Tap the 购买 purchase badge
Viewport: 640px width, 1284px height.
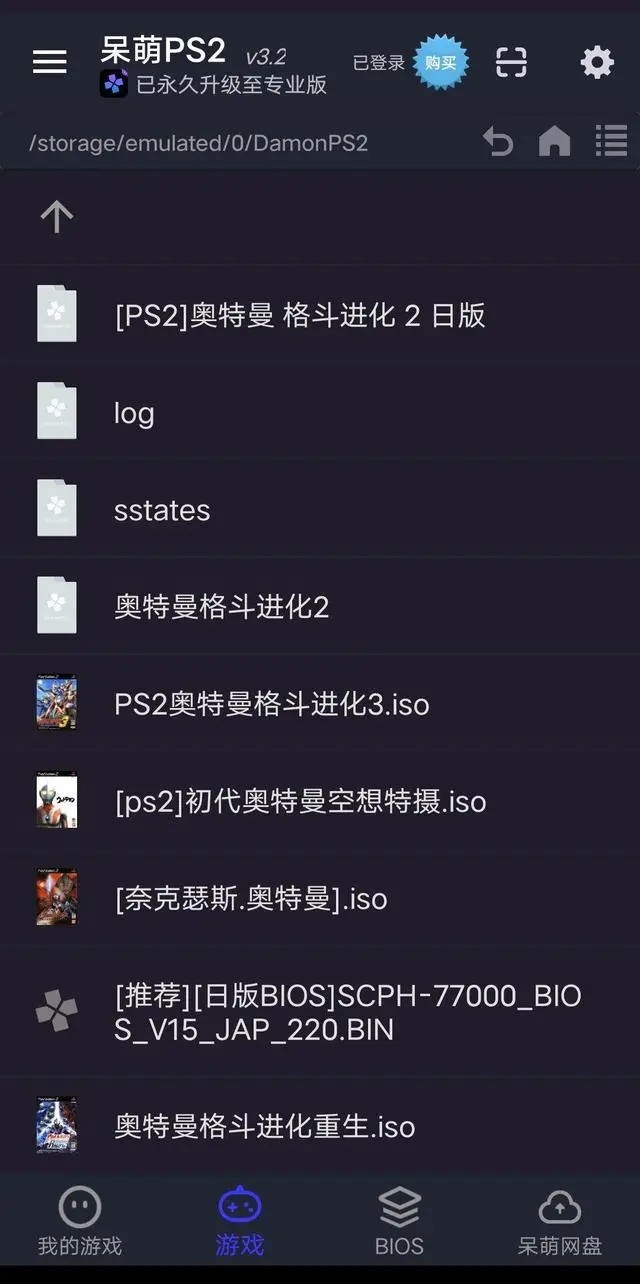click(440, 62)
